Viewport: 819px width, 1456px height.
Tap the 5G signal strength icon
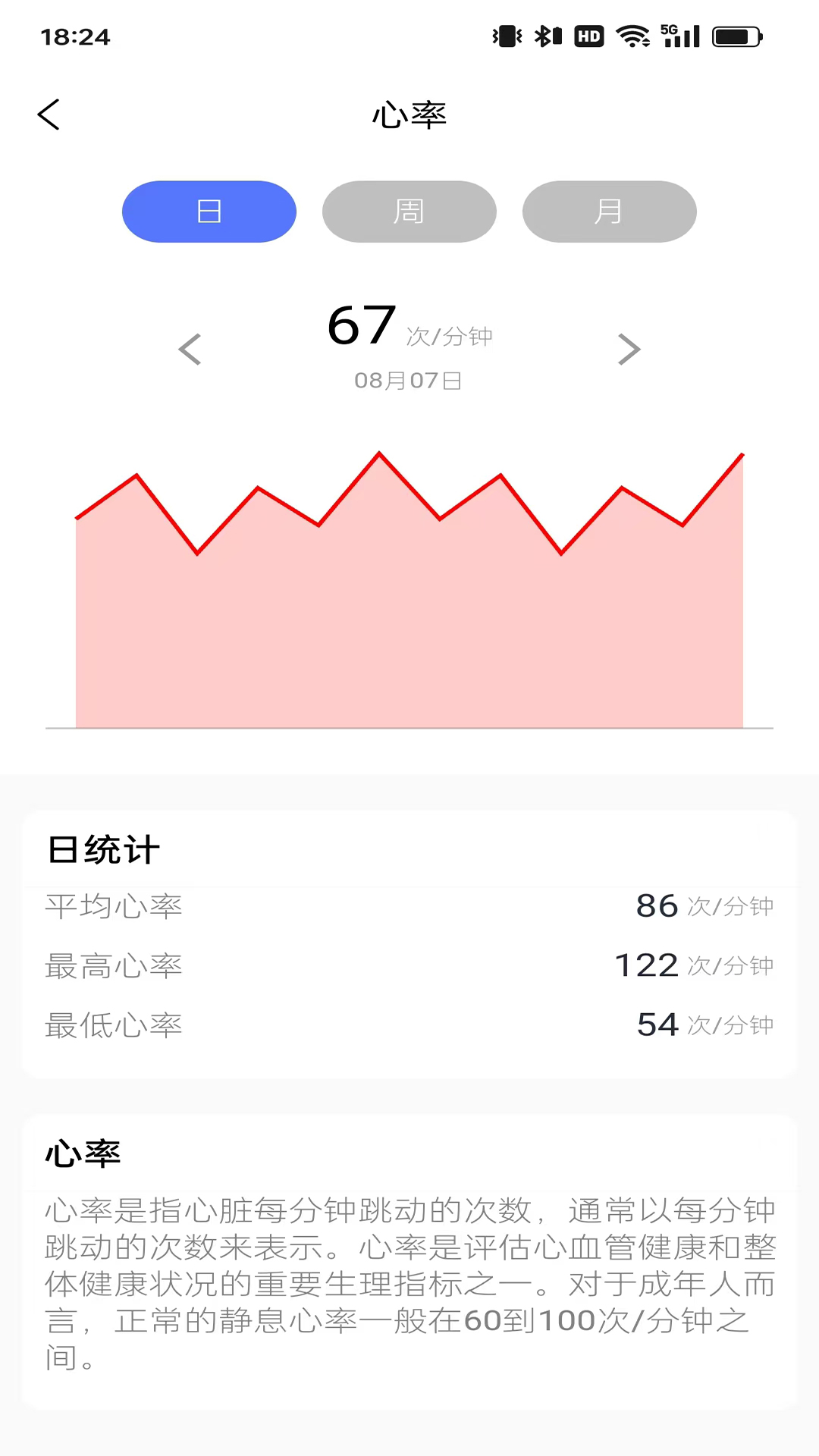coord(680,35)
